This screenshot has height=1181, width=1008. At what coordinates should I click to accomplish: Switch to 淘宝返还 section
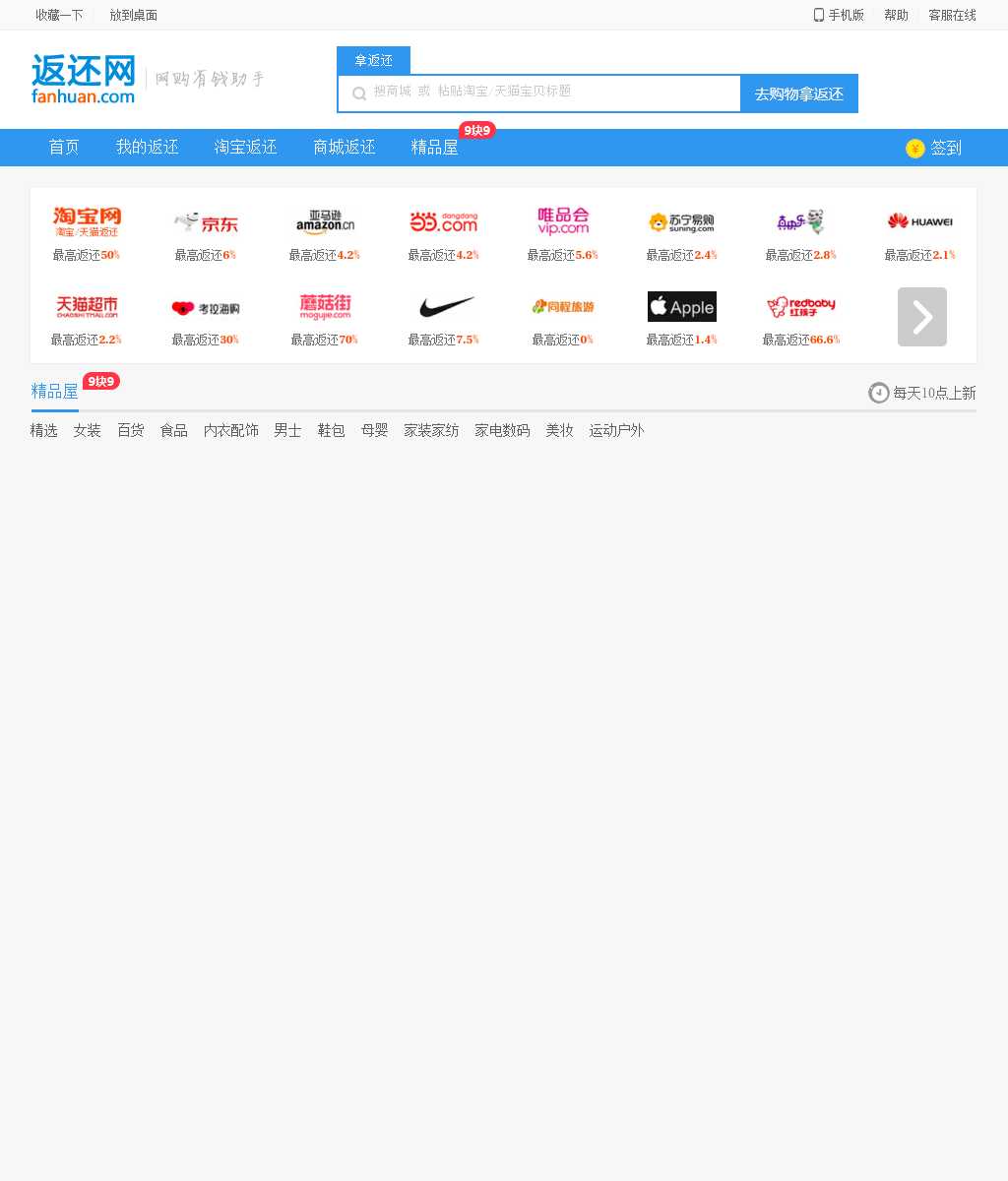point(246,148)
